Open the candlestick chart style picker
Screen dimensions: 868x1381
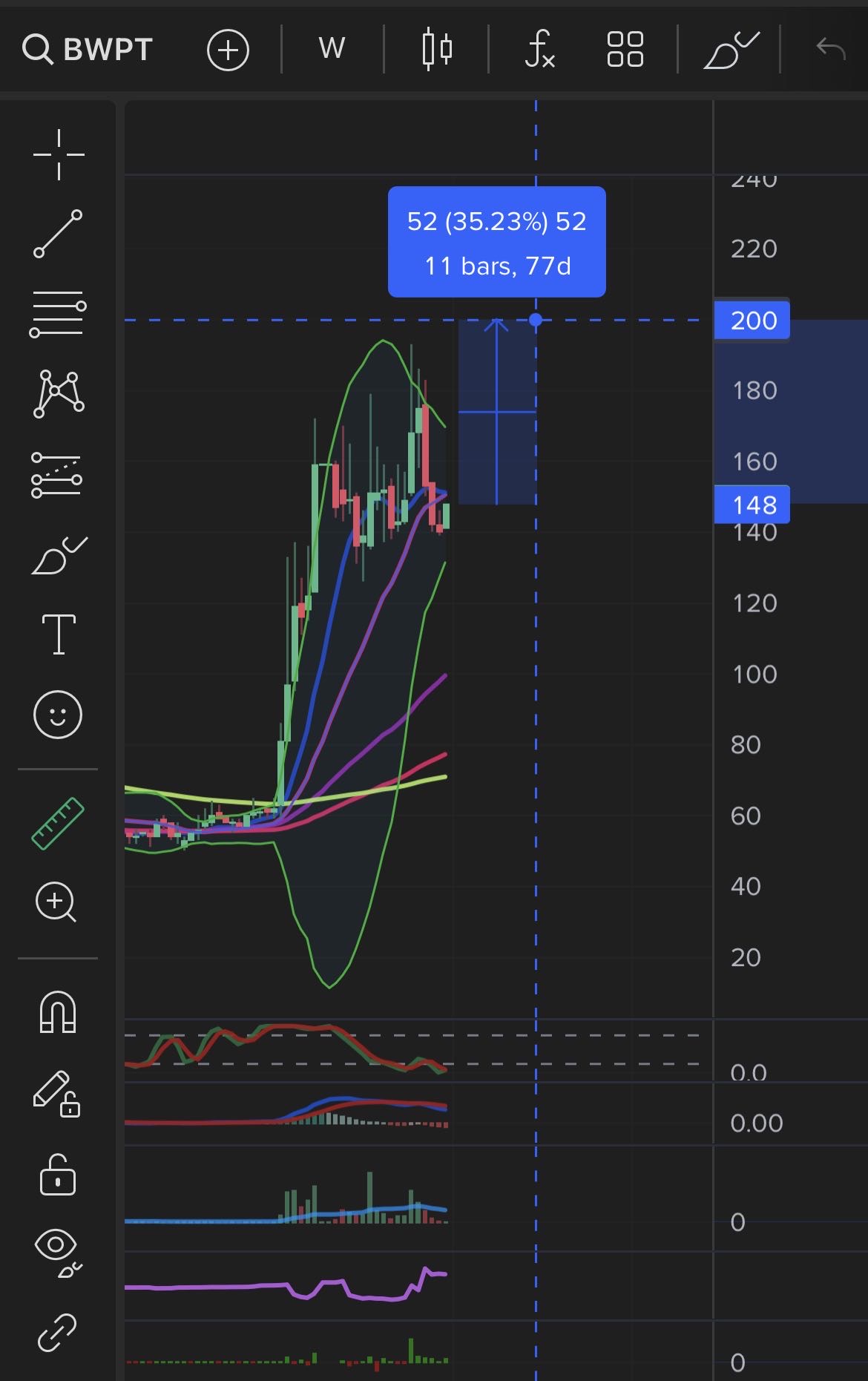(x=437, y=50)
